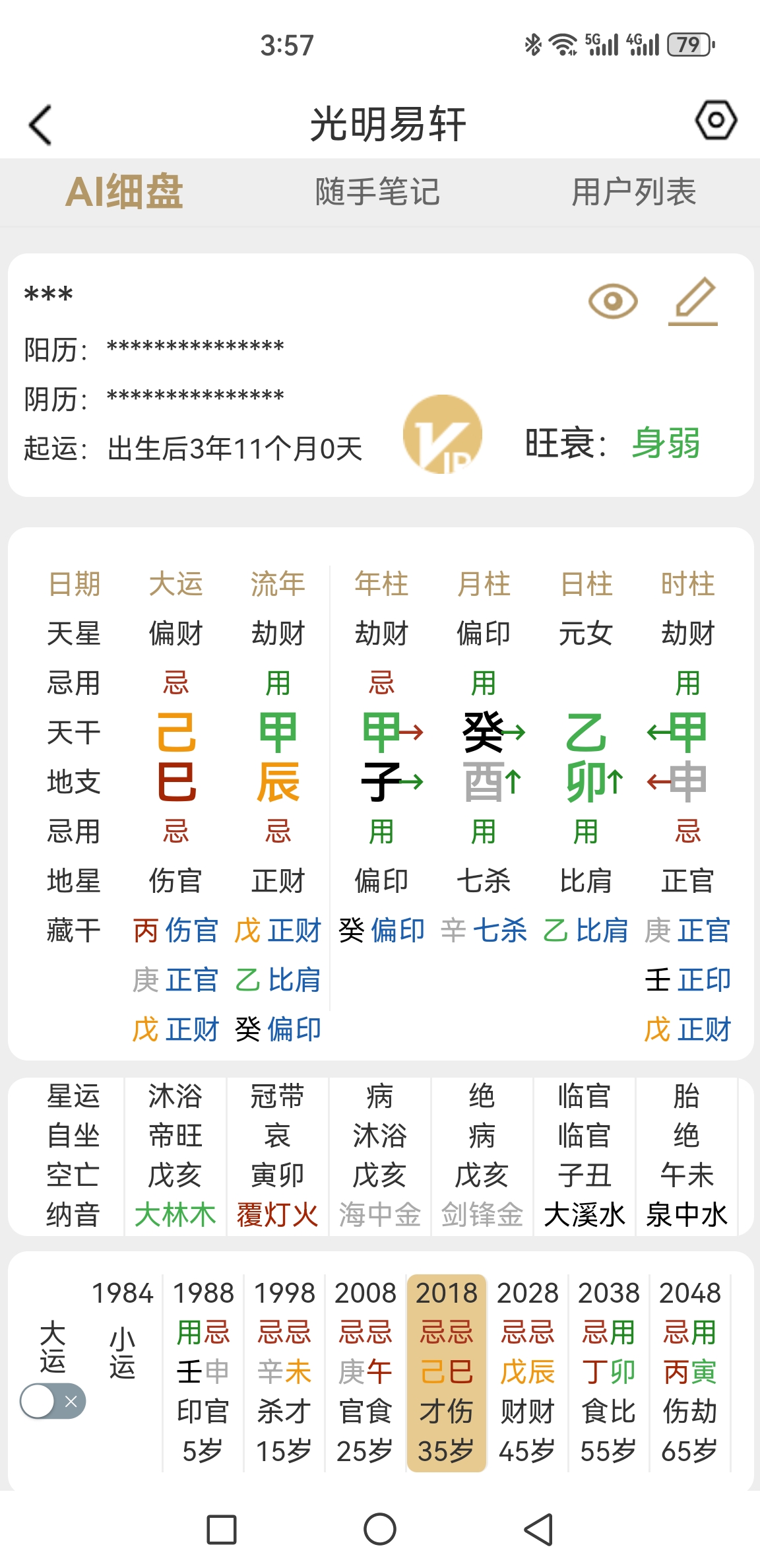Screen dimensions: 760x1568
Task: Select the 2038 丁卯 luck period
Action: [608, 1372]
